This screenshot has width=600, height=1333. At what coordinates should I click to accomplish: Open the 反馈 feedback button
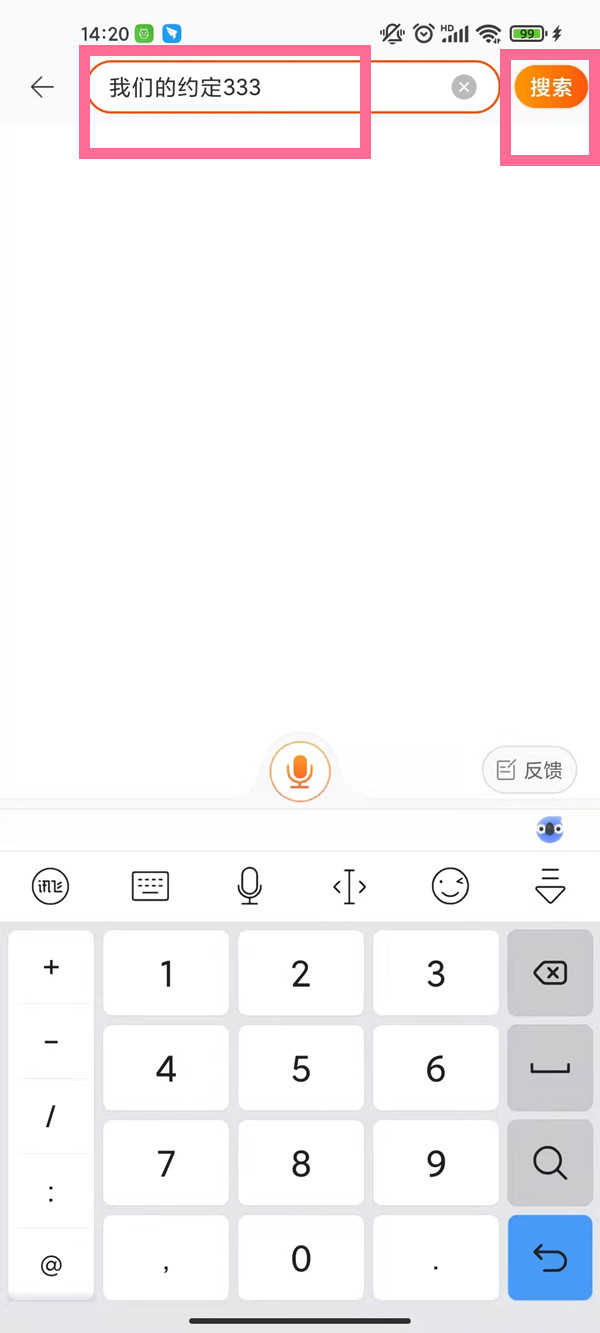[x=530, y=770]
